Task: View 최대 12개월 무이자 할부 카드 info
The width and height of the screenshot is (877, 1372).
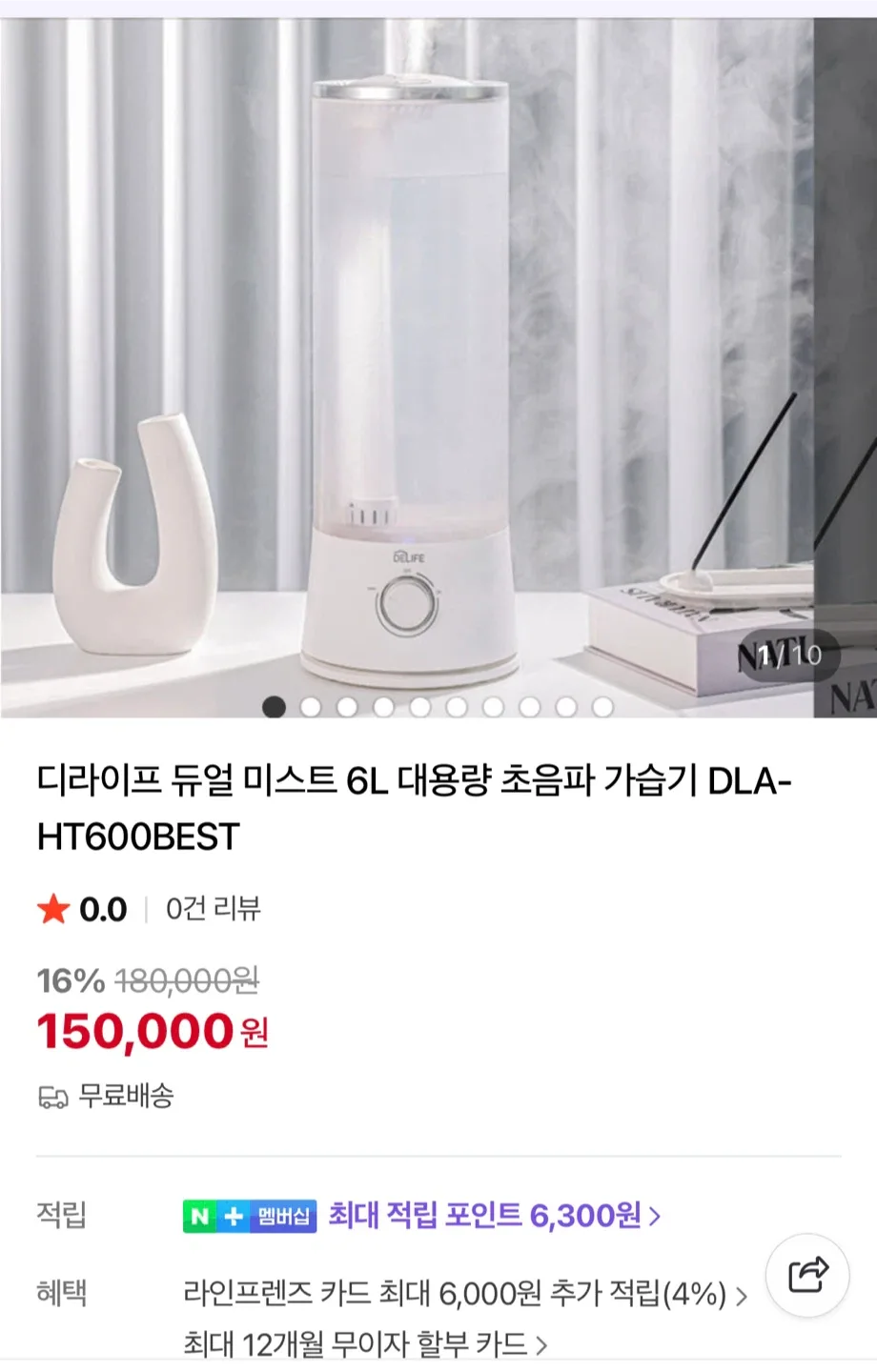Action: 366,1344
